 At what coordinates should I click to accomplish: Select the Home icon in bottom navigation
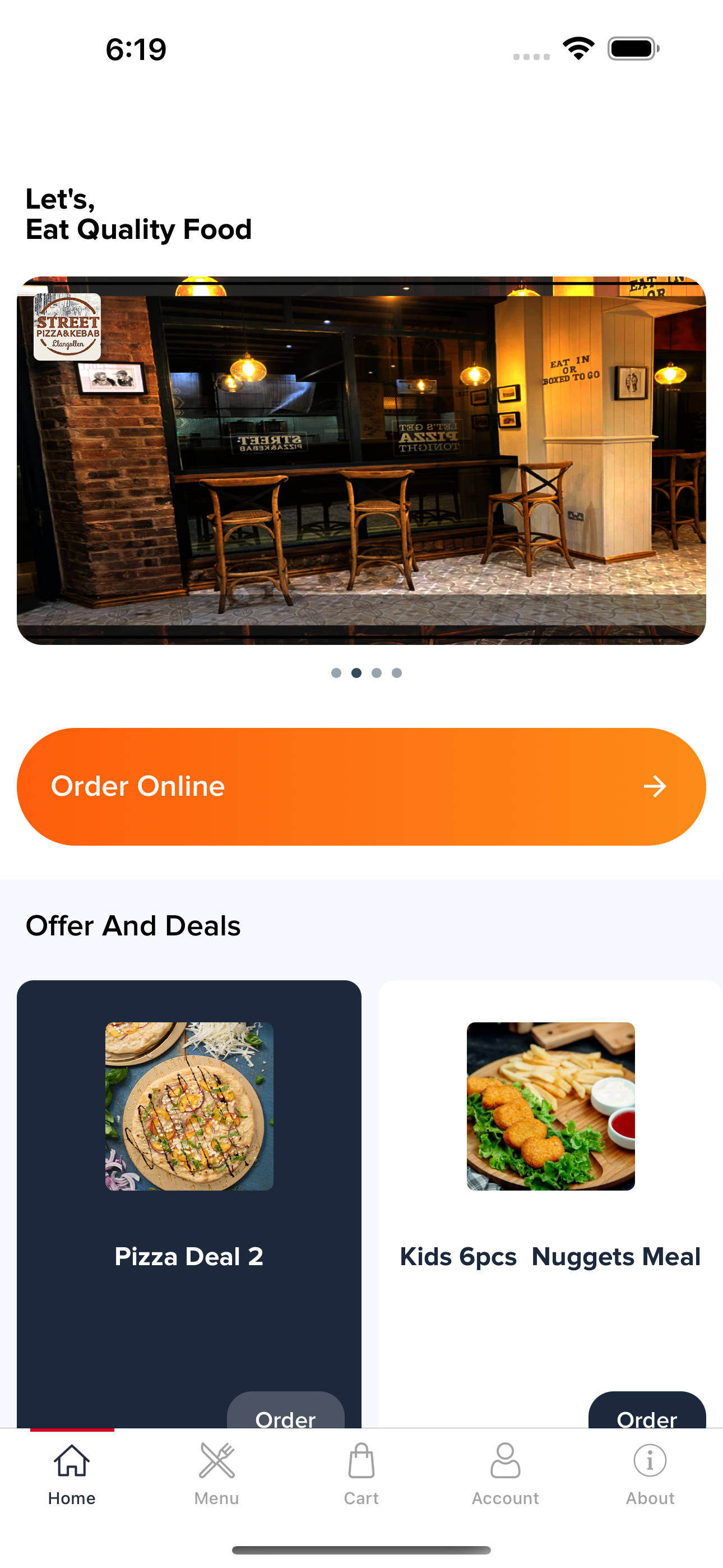tap(71, 1460)
